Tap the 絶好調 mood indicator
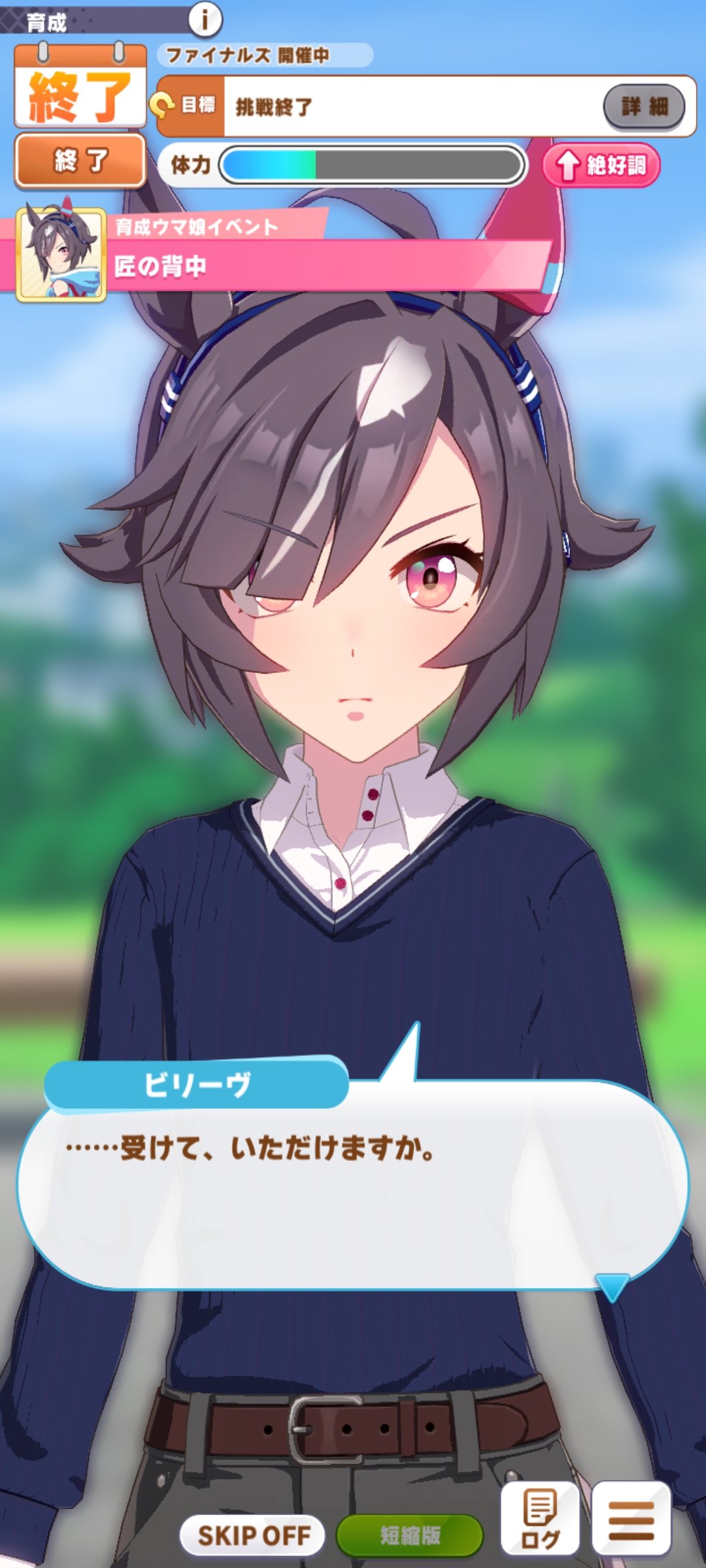706x1568 pixels. 601,165
